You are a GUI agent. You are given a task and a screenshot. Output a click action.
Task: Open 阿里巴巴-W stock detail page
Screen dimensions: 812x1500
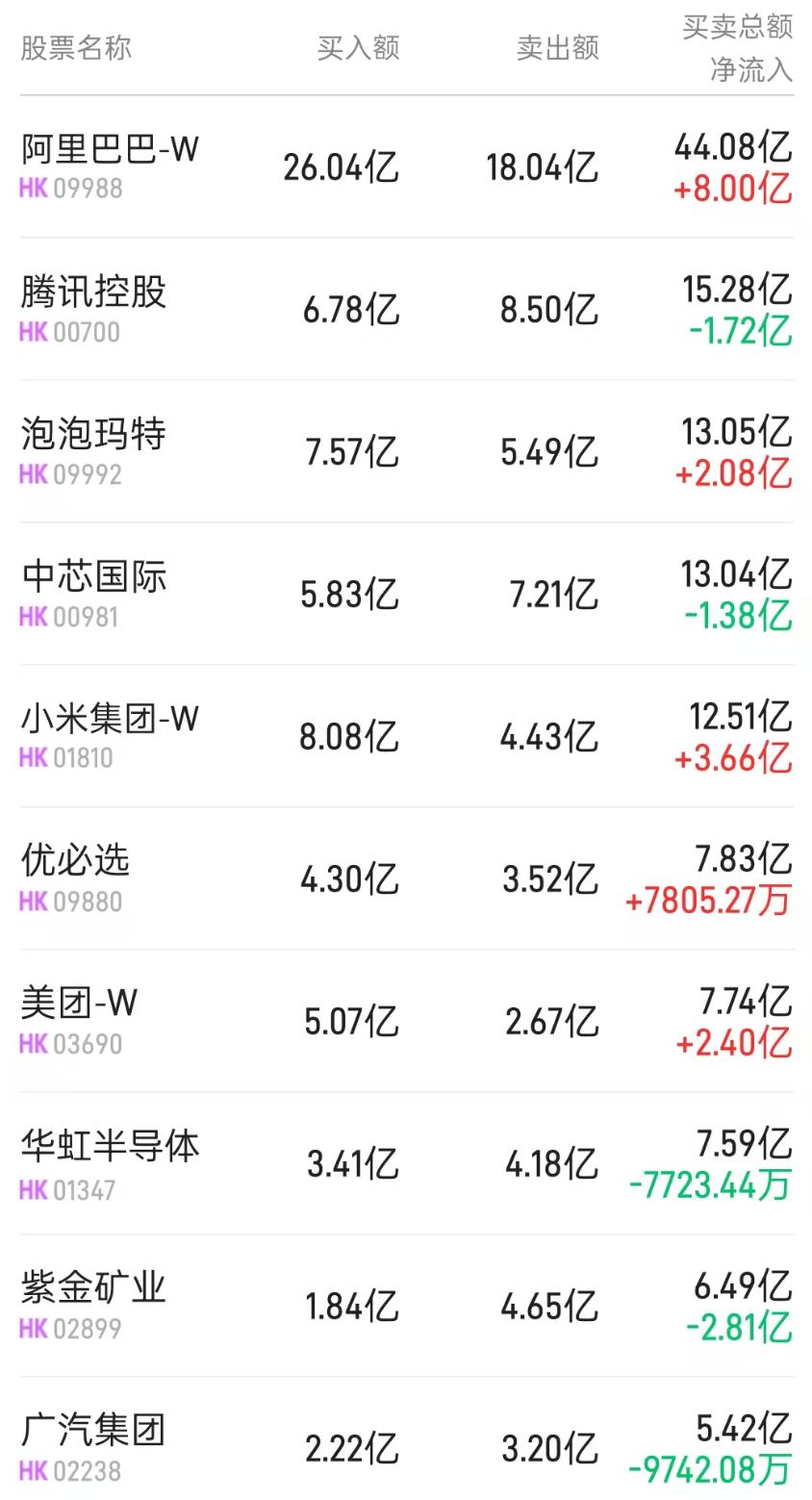(106, 152)
